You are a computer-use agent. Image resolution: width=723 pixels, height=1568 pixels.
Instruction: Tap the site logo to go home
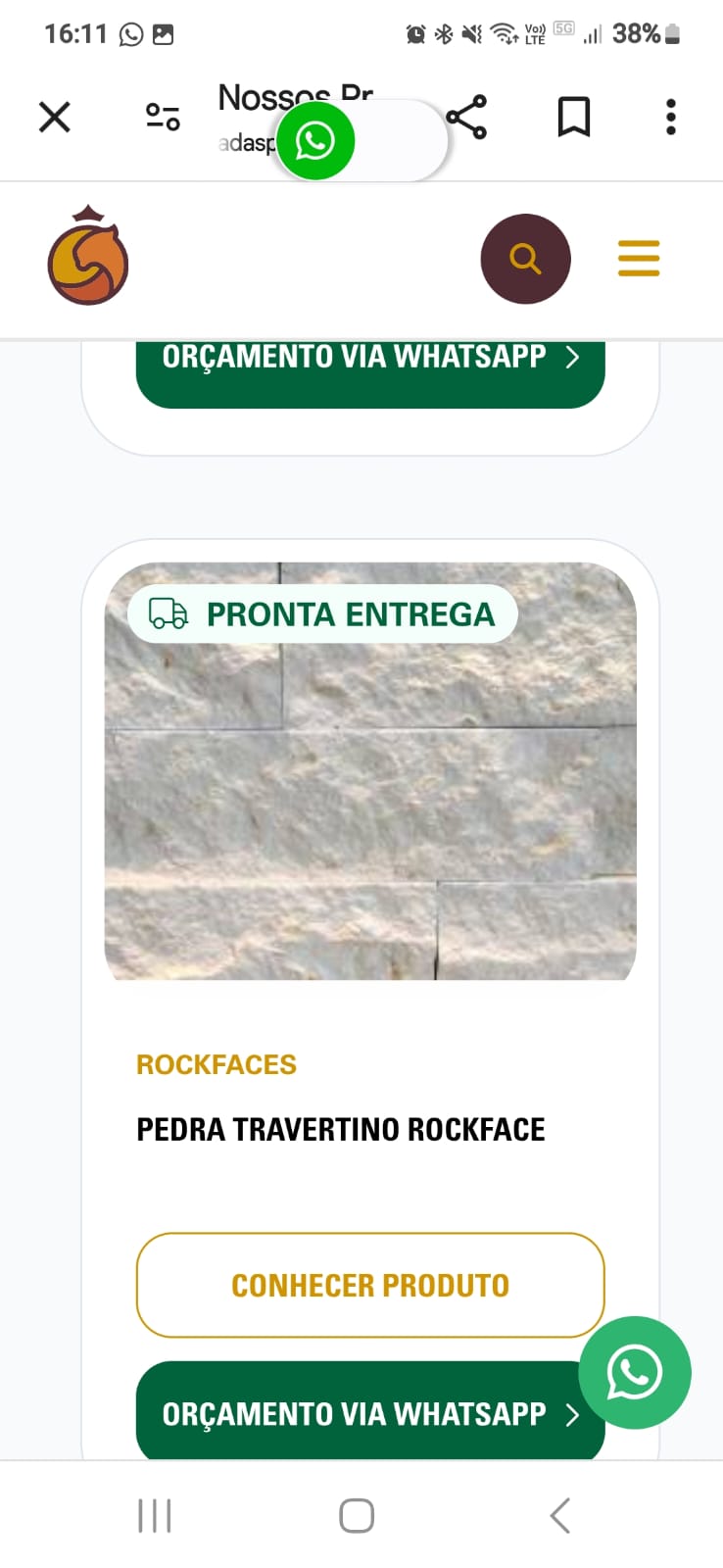(x=88, y=257)
